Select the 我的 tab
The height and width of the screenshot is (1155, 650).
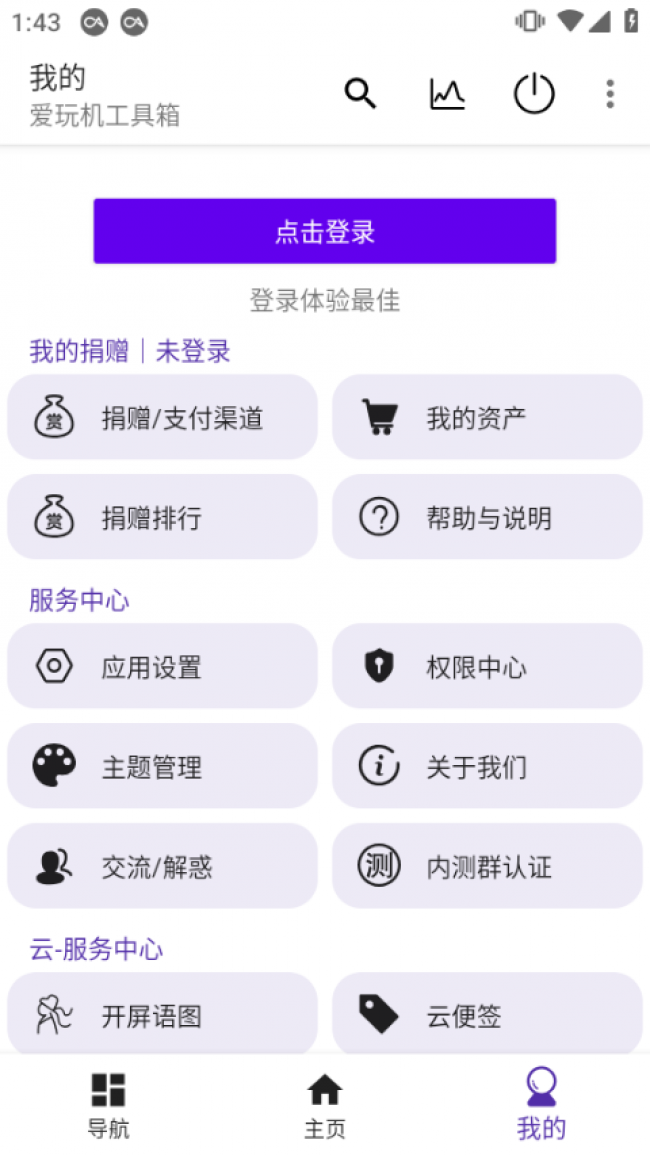tap(542, 1106)
